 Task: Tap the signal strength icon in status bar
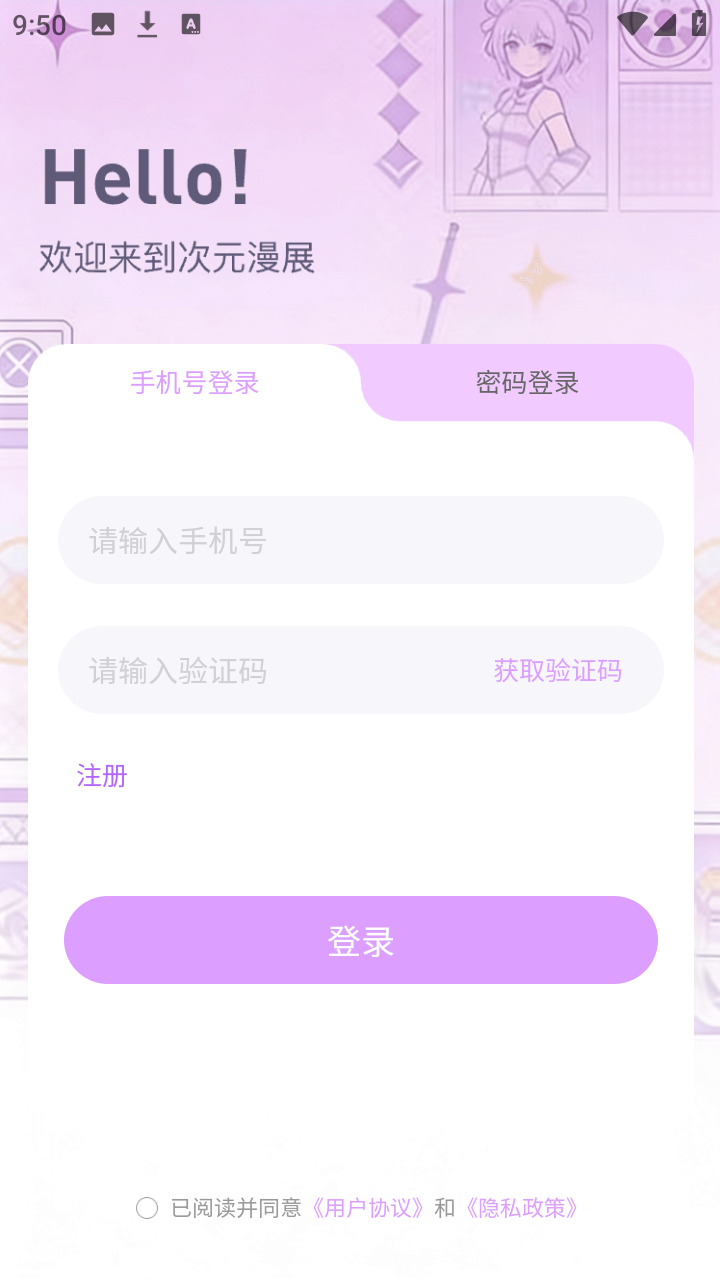(x=666, y=24)
